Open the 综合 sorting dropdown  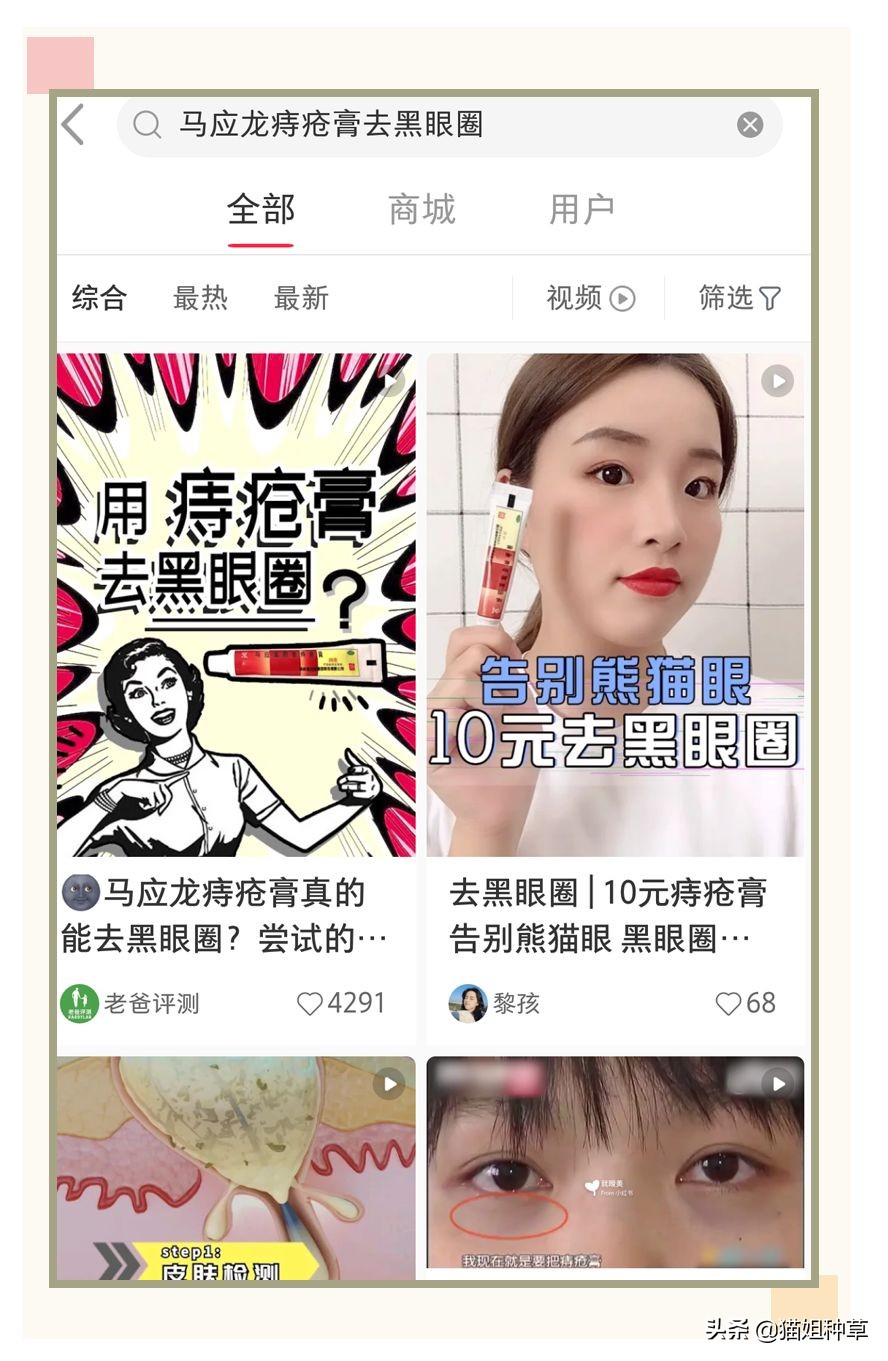point(99,298)
